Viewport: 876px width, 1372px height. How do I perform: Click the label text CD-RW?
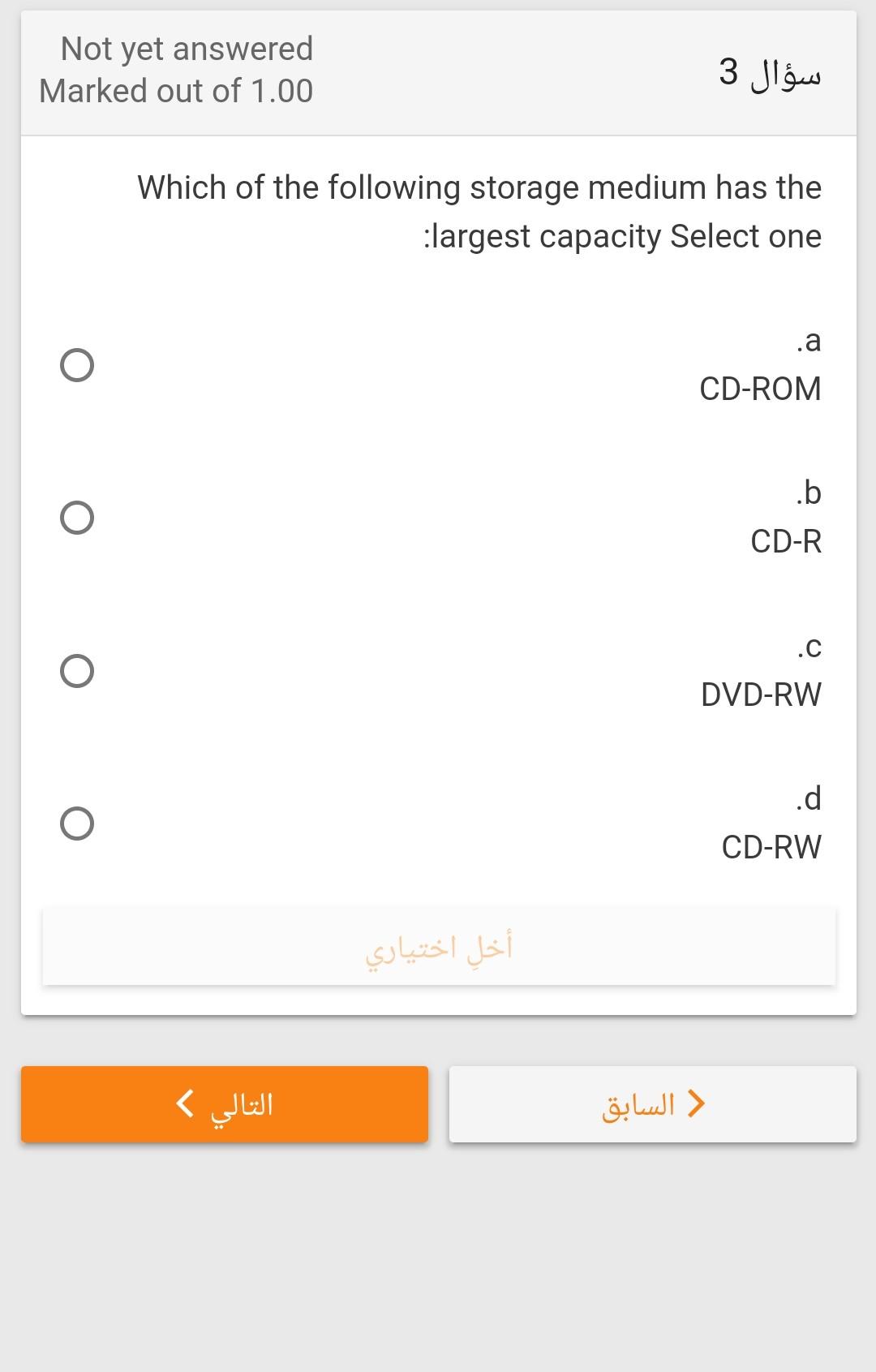click(771, 847)
